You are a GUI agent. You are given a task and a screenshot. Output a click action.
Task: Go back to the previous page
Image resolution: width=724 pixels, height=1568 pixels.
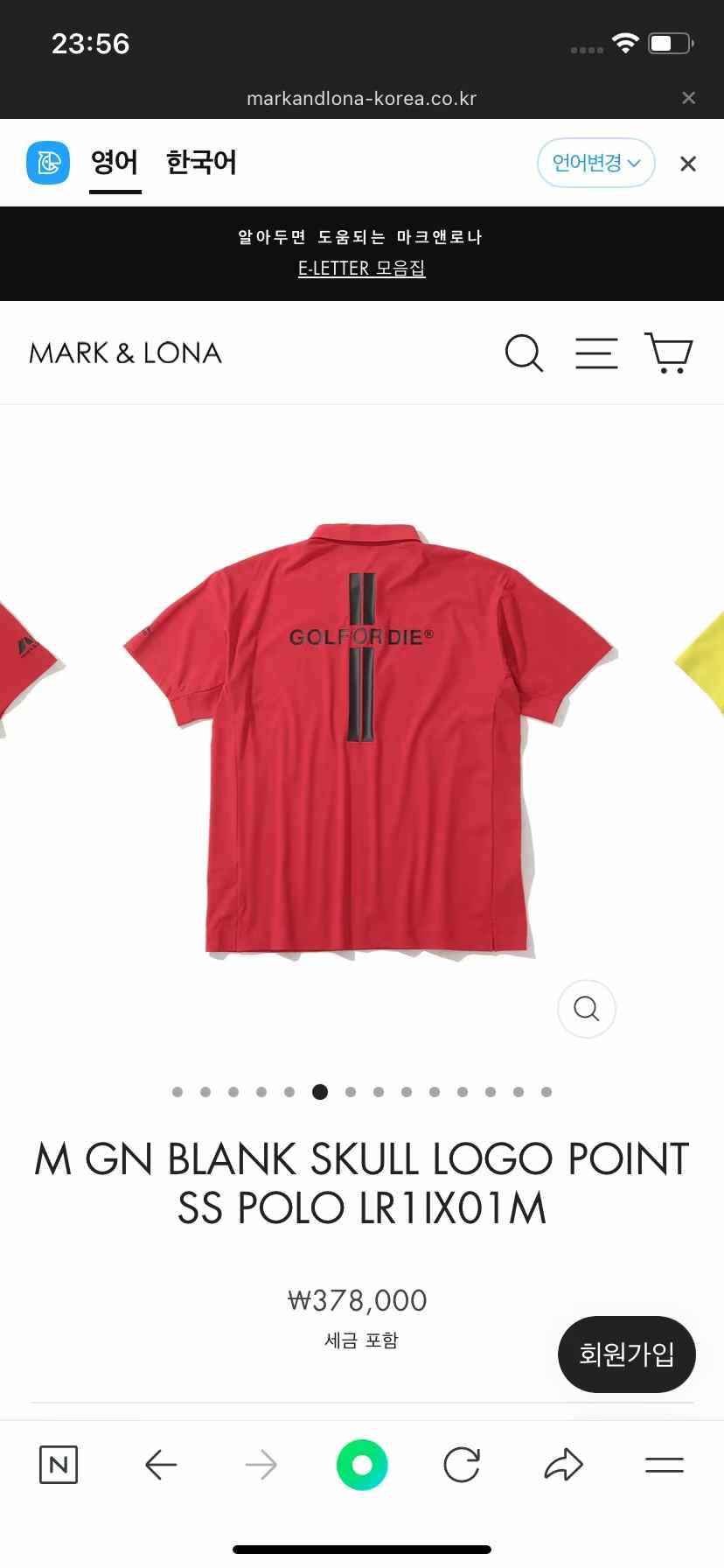(161, 1465)
